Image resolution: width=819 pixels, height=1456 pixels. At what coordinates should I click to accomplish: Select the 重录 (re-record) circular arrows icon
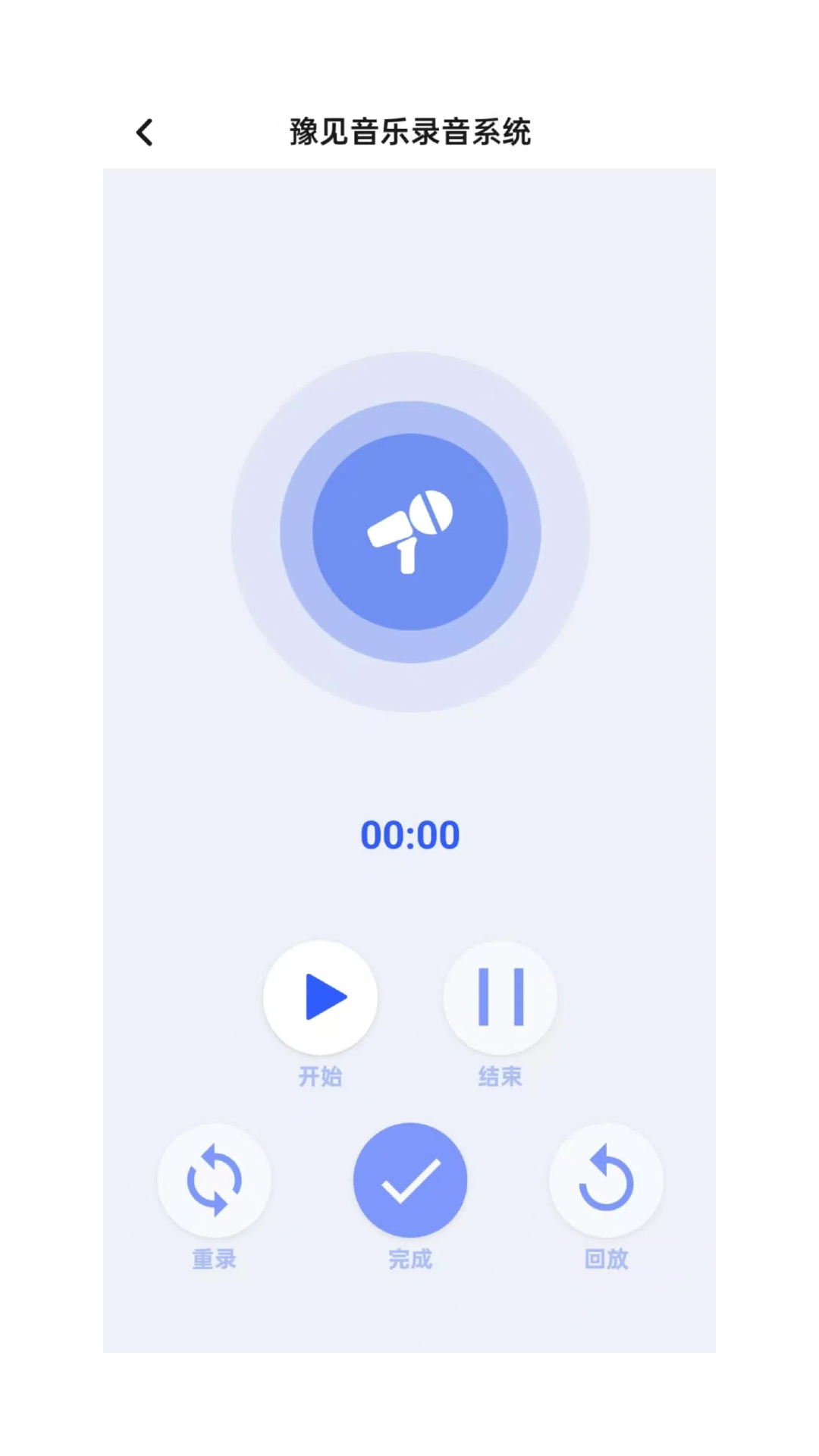point(214,1180)
